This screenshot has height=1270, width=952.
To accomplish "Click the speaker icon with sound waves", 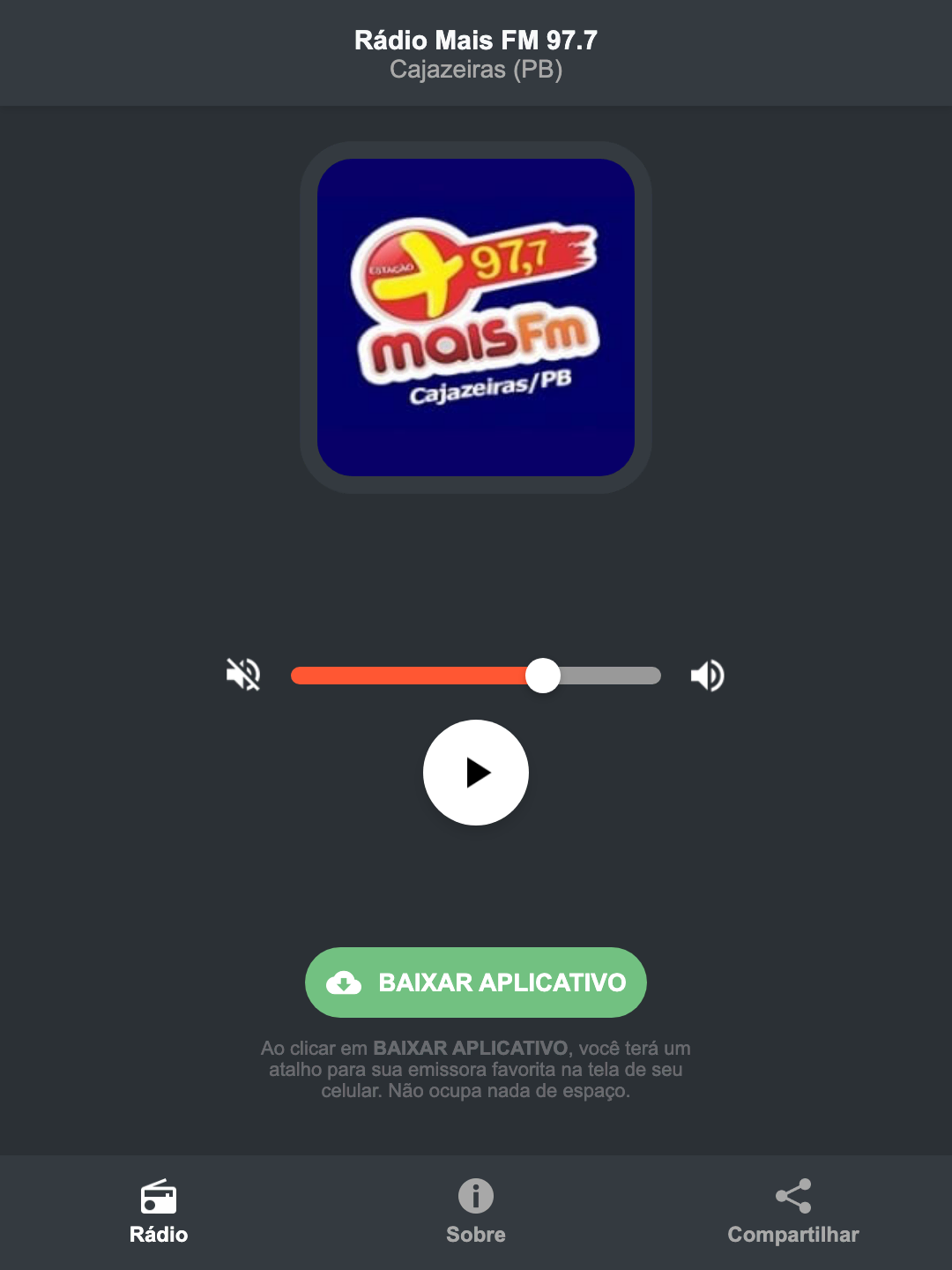I will click(x=707, y=675).
